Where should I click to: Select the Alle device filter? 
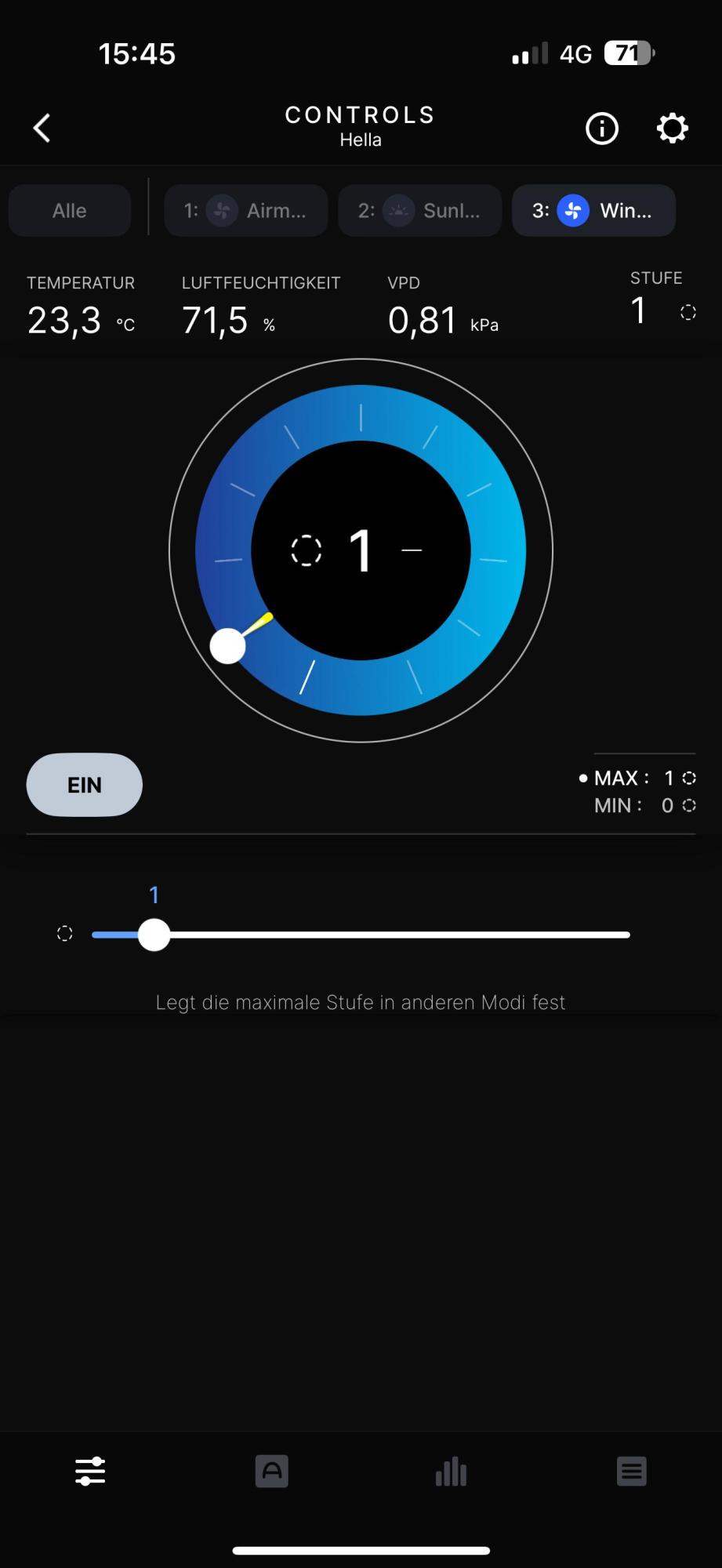pos(70,211)
